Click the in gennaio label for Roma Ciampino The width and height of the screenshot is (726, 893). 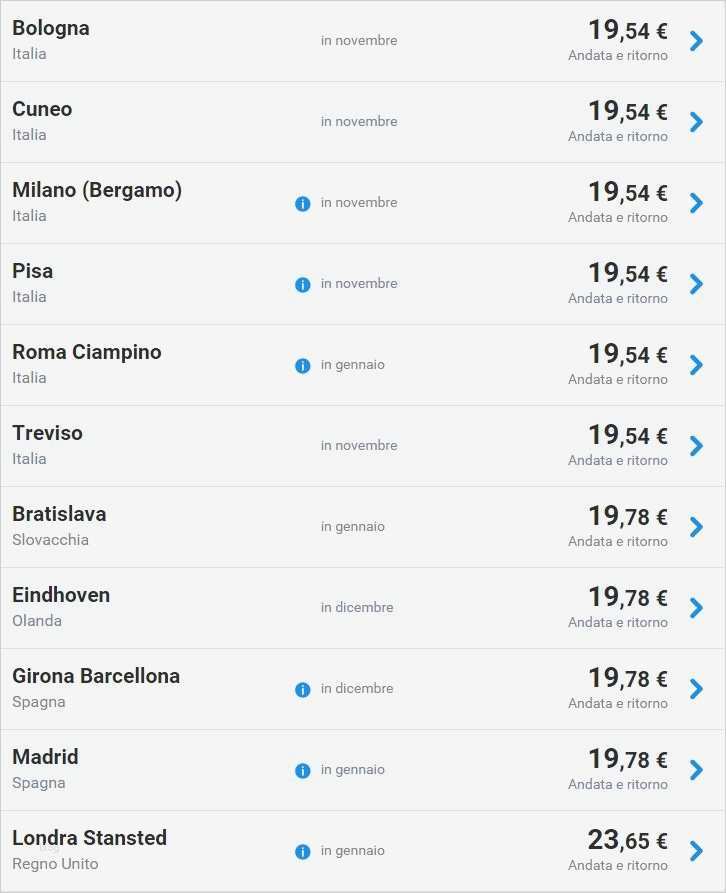[x=352, y=365]
